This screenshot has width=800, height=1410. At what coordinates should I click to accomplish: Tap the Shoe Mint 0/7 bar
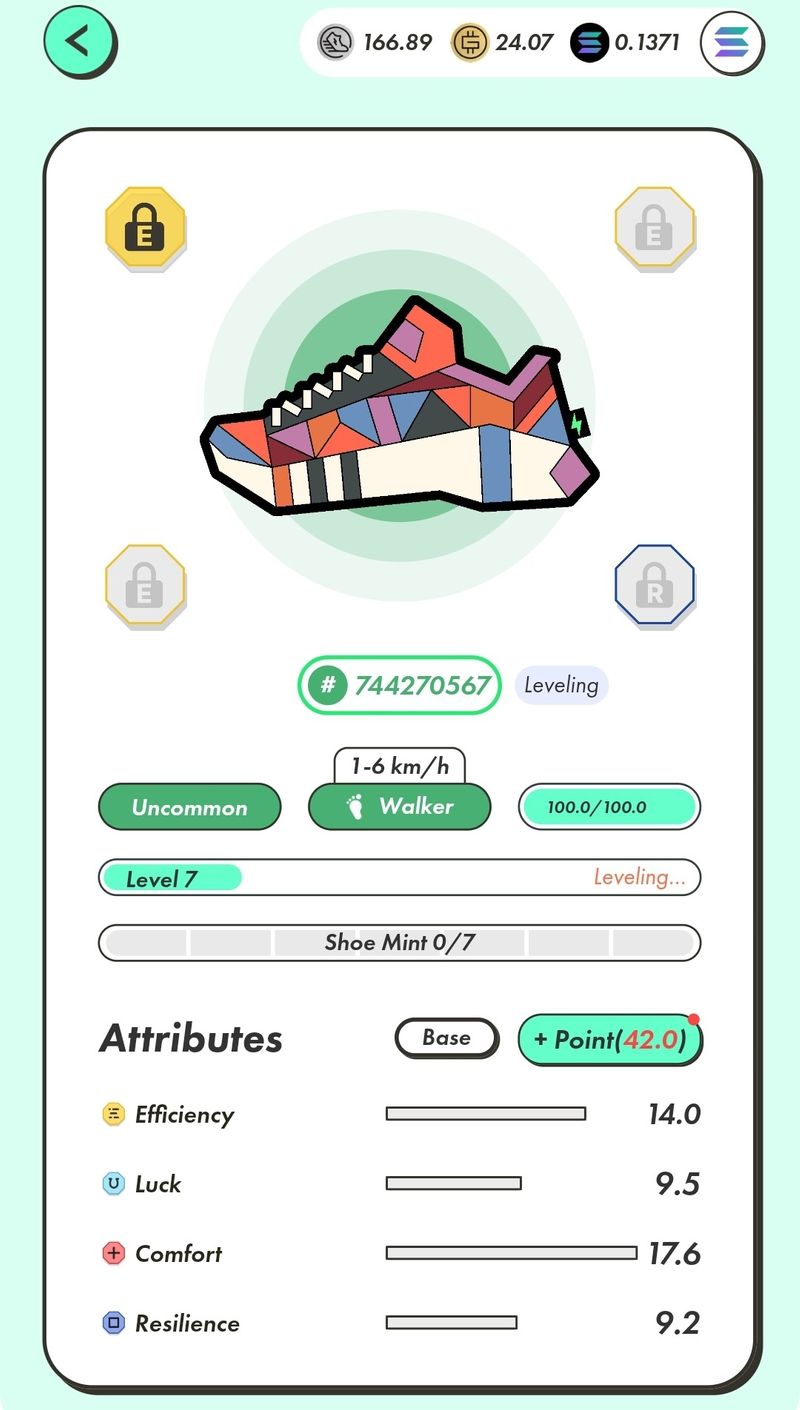click(x=399, y=942)
